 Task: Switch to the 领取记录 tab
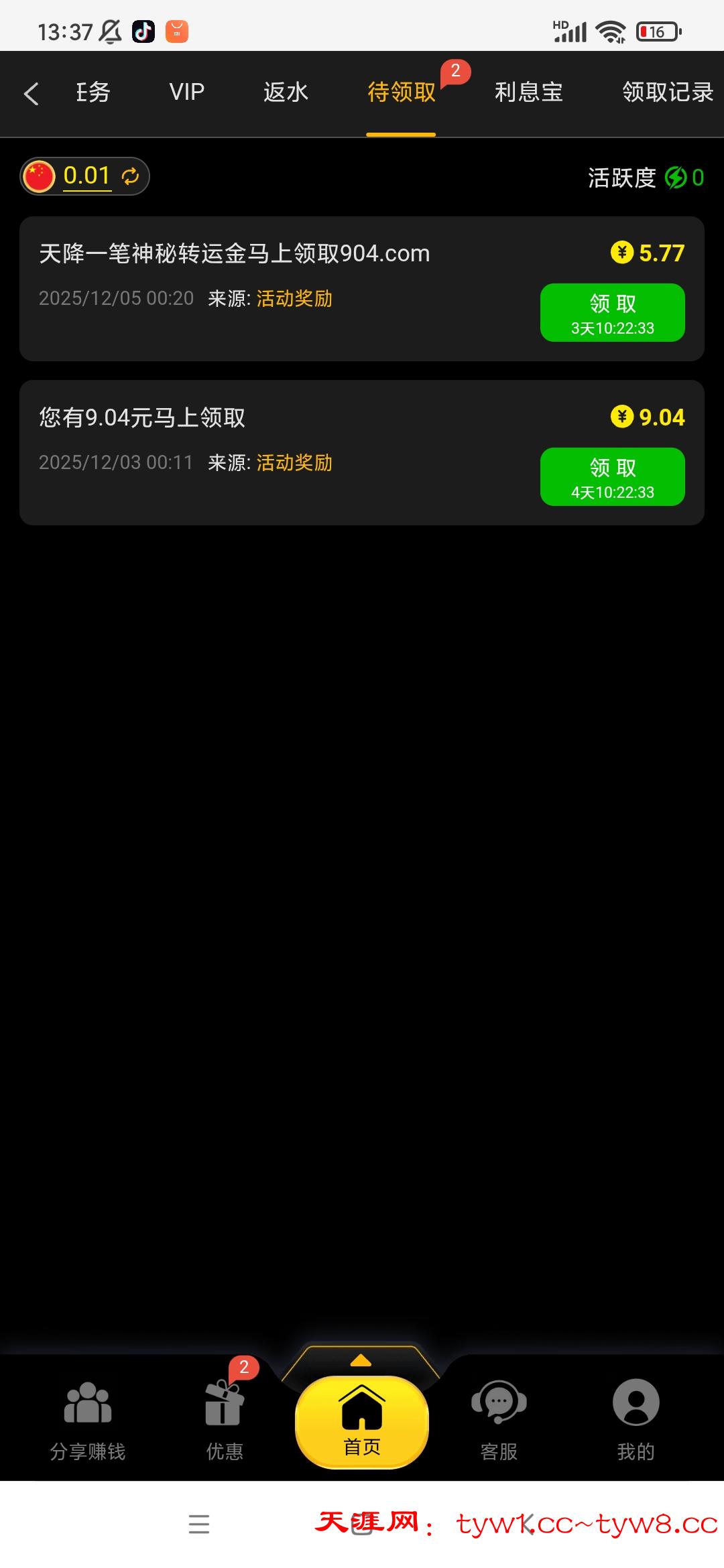click(667, 92)
